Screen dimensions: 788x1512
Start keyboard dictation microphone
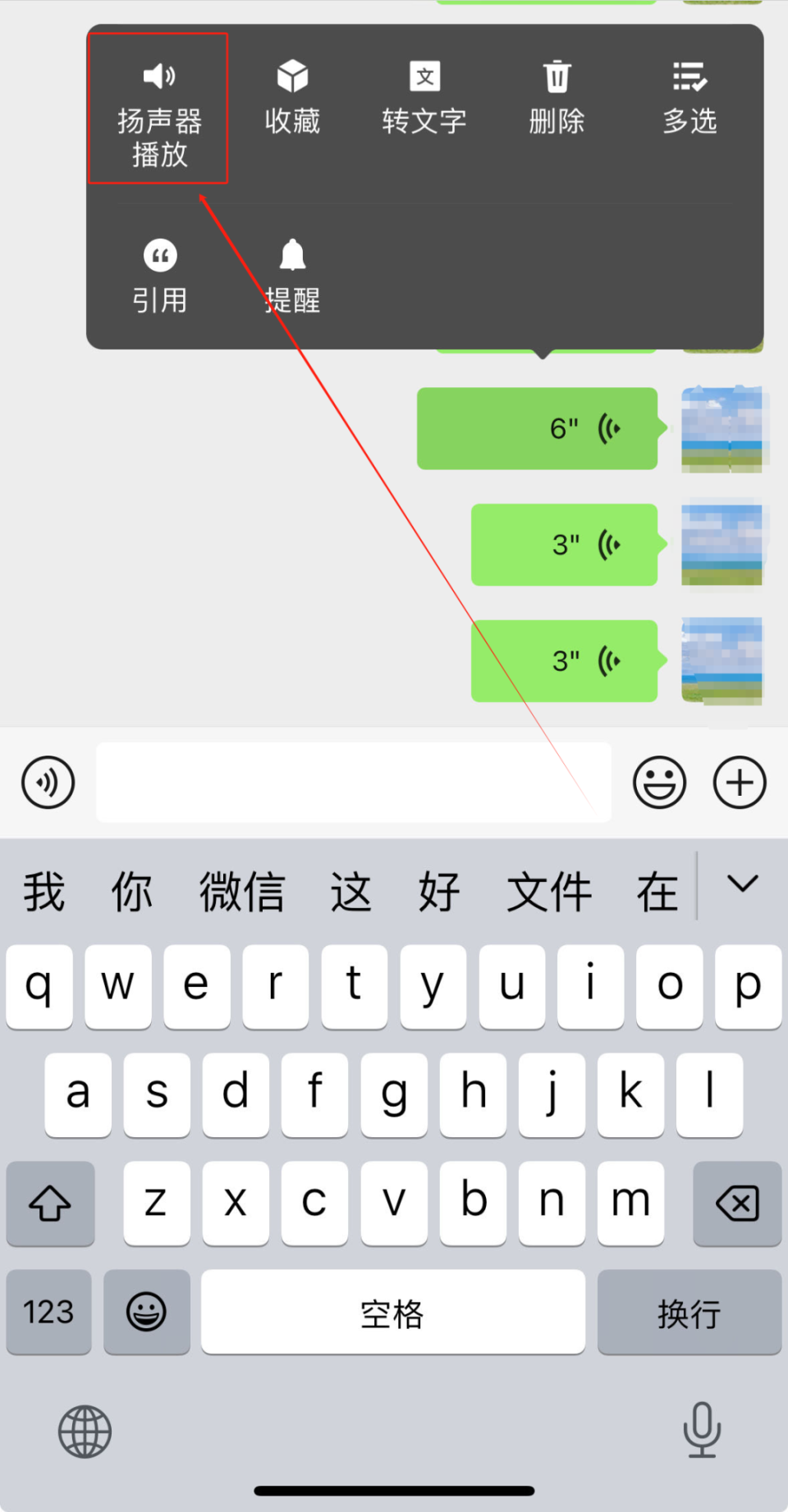pos(702,1430)
